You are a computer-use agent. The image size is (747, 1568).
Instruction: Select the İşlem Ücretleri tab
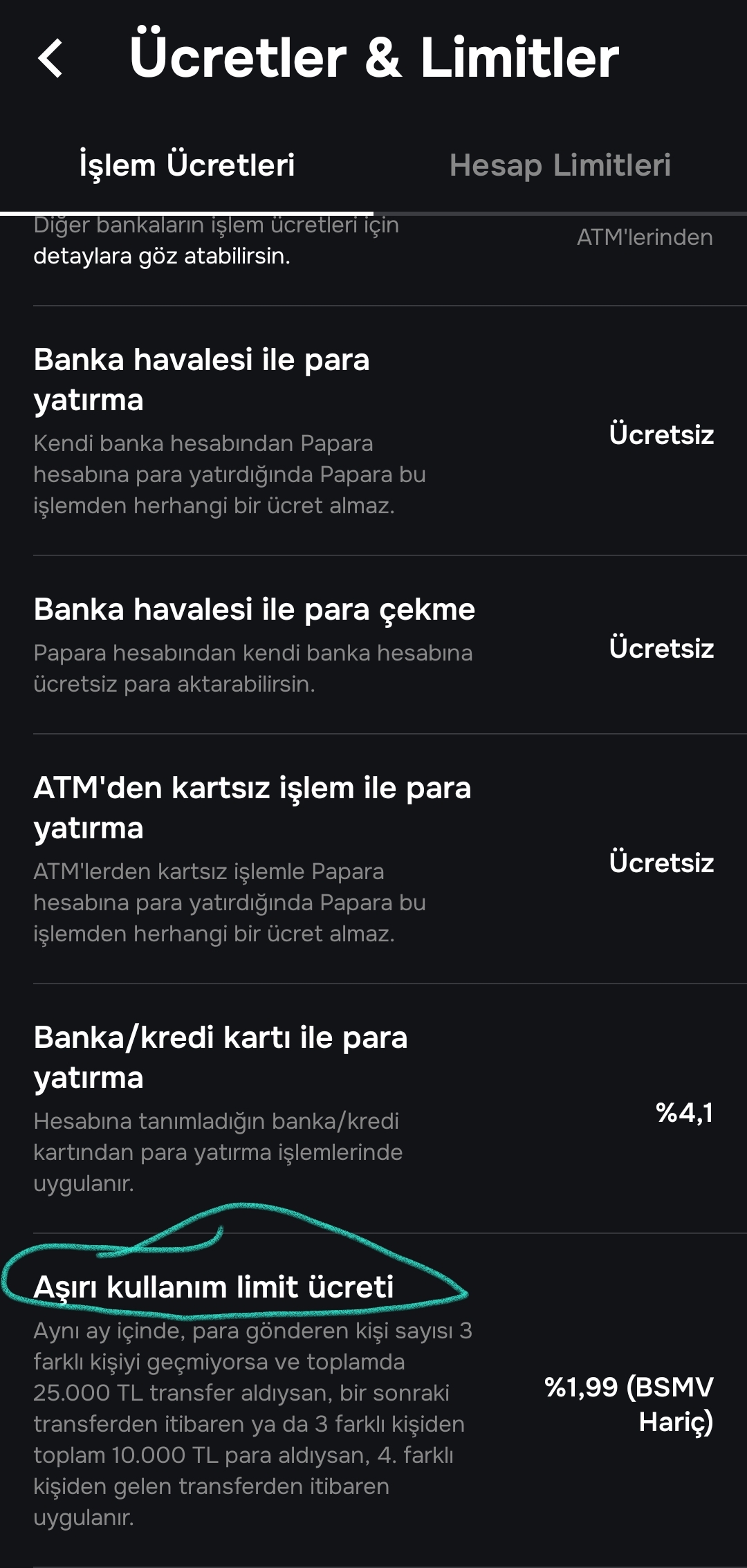[x=187, y=165]
